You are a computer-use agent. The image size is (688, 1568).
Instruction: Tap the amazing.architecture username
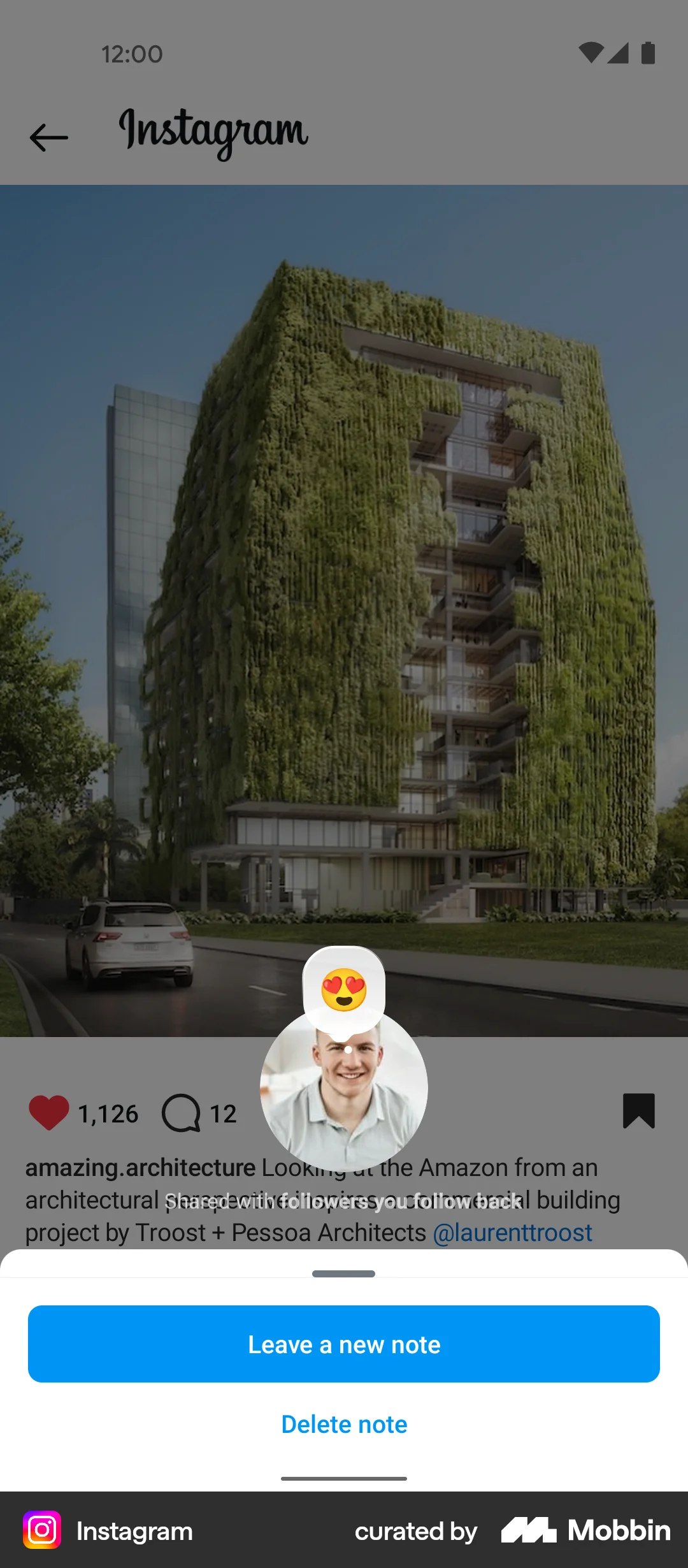[x=139, y=1168]
